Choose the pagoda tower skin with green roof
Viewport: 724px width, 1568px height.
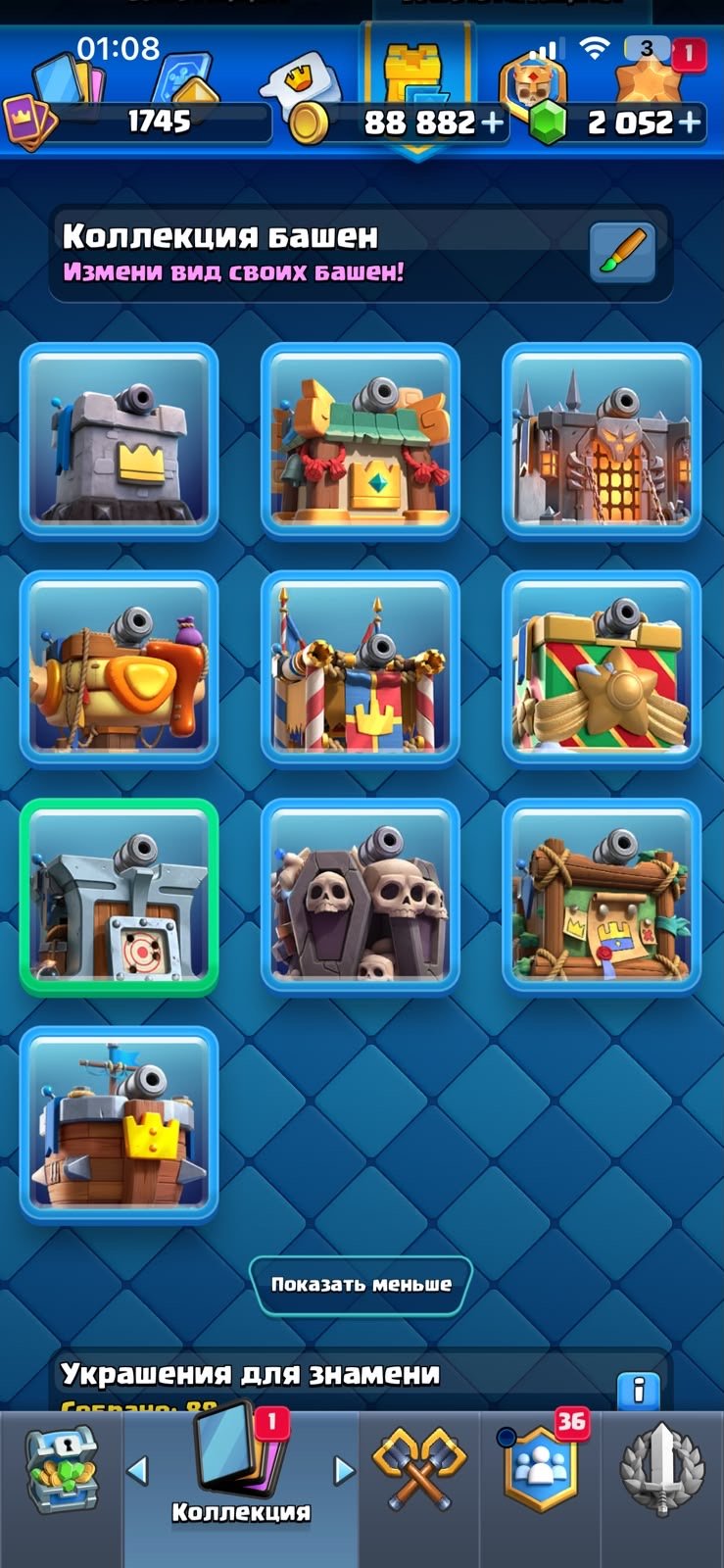click(361, 440)
